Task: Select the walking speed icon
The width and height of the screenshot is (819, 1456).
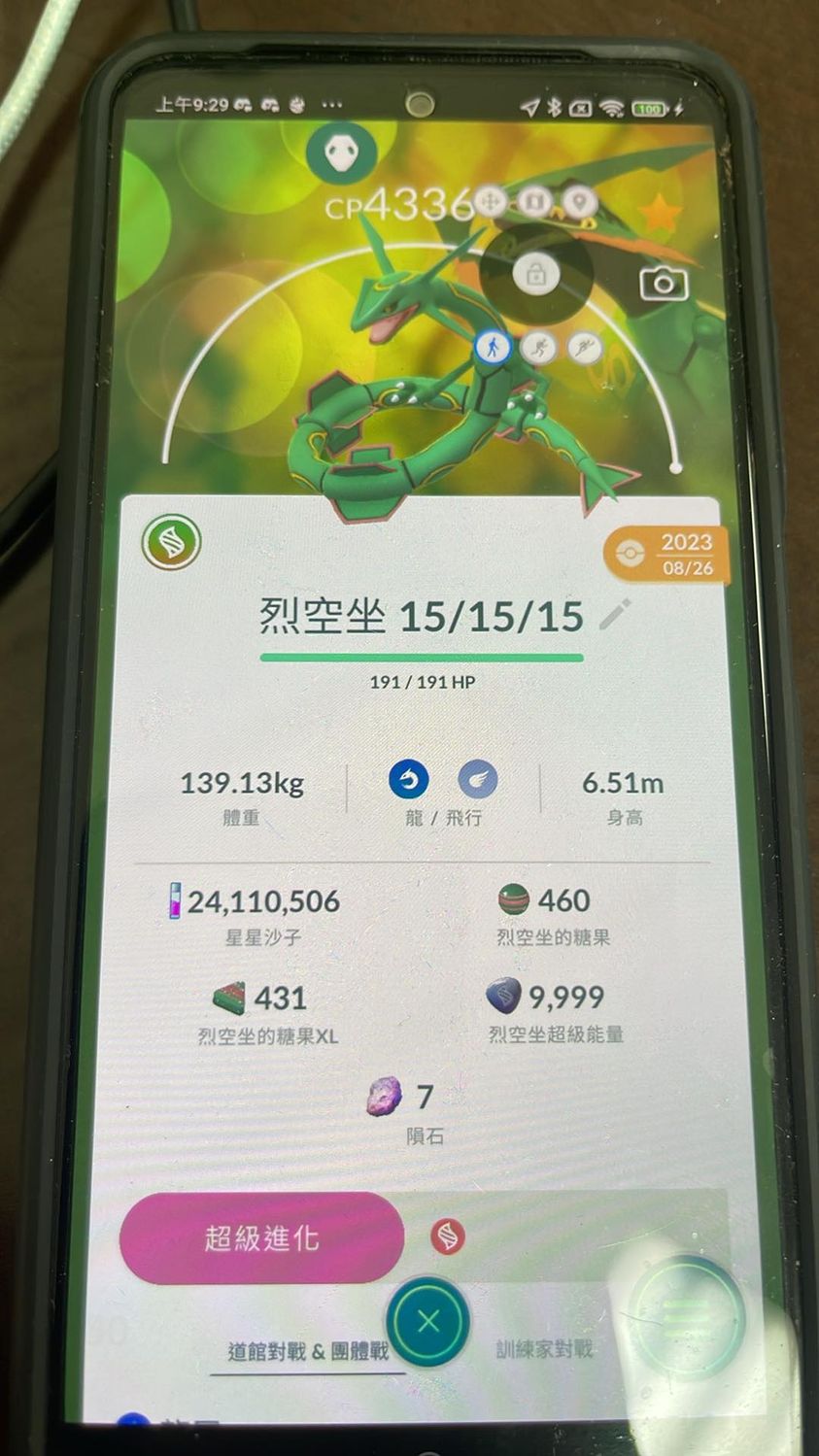Action: click(494, 347)
